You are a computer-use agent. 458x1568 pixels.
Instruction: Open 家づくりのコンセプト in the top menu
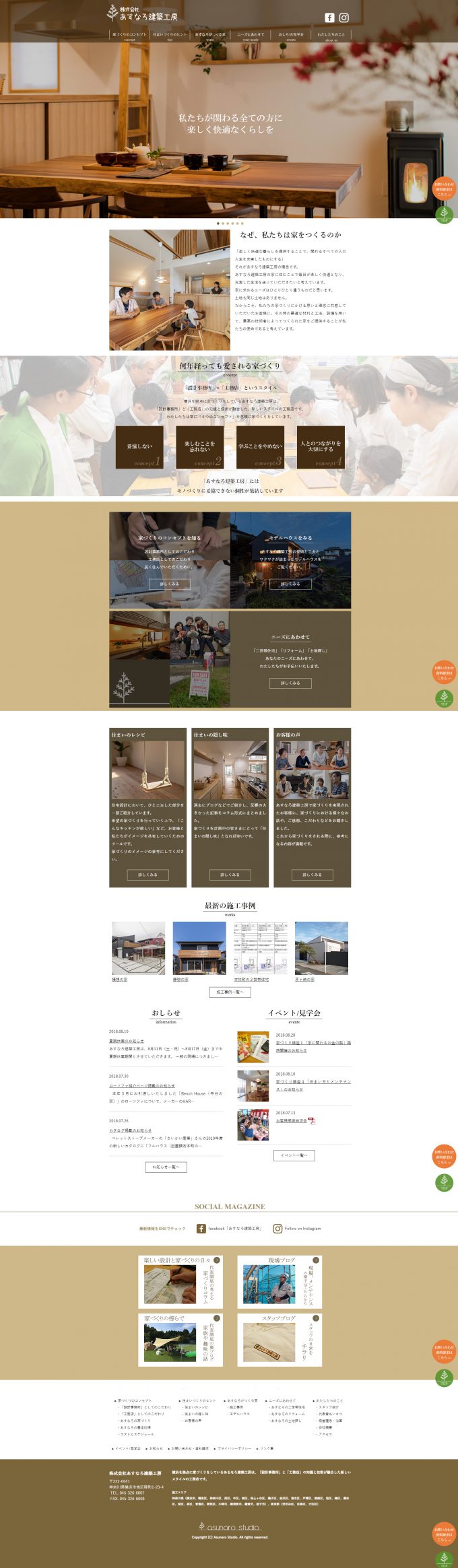(x=129, y=35)
